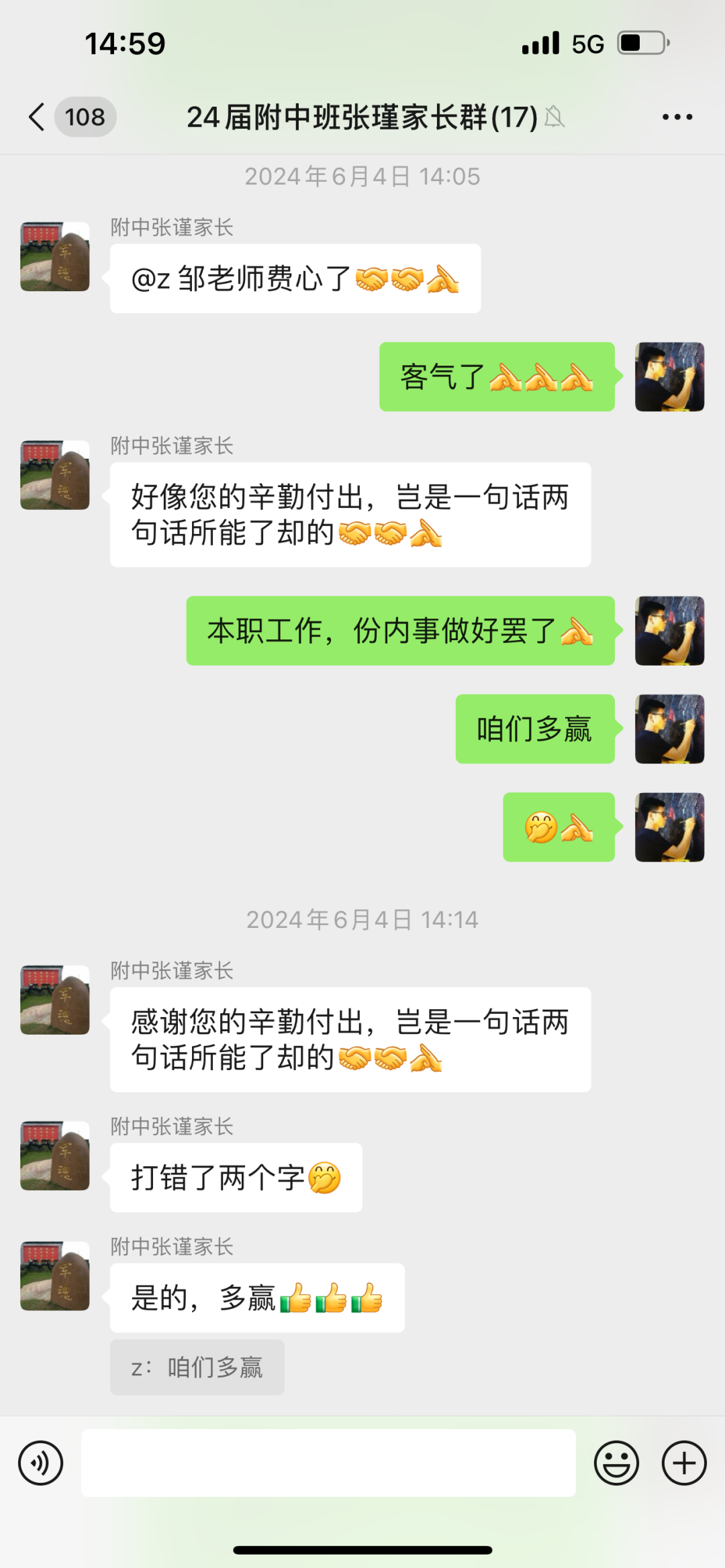This screenshot has width=725, height=1568.
Task: Tap the 108 unread count badge
Action: tap(85, 116)
